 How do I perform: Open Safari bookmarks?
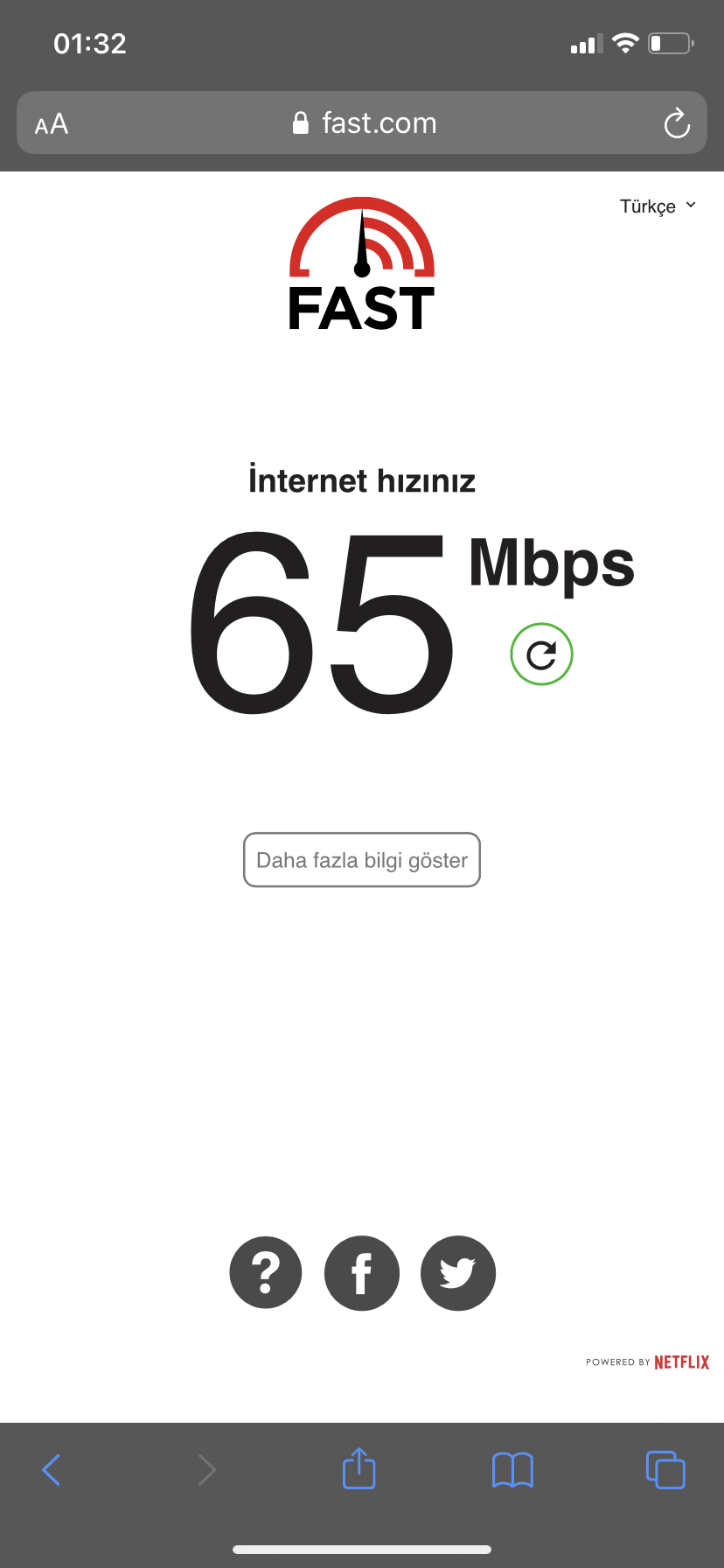(x=512, y=1470)
